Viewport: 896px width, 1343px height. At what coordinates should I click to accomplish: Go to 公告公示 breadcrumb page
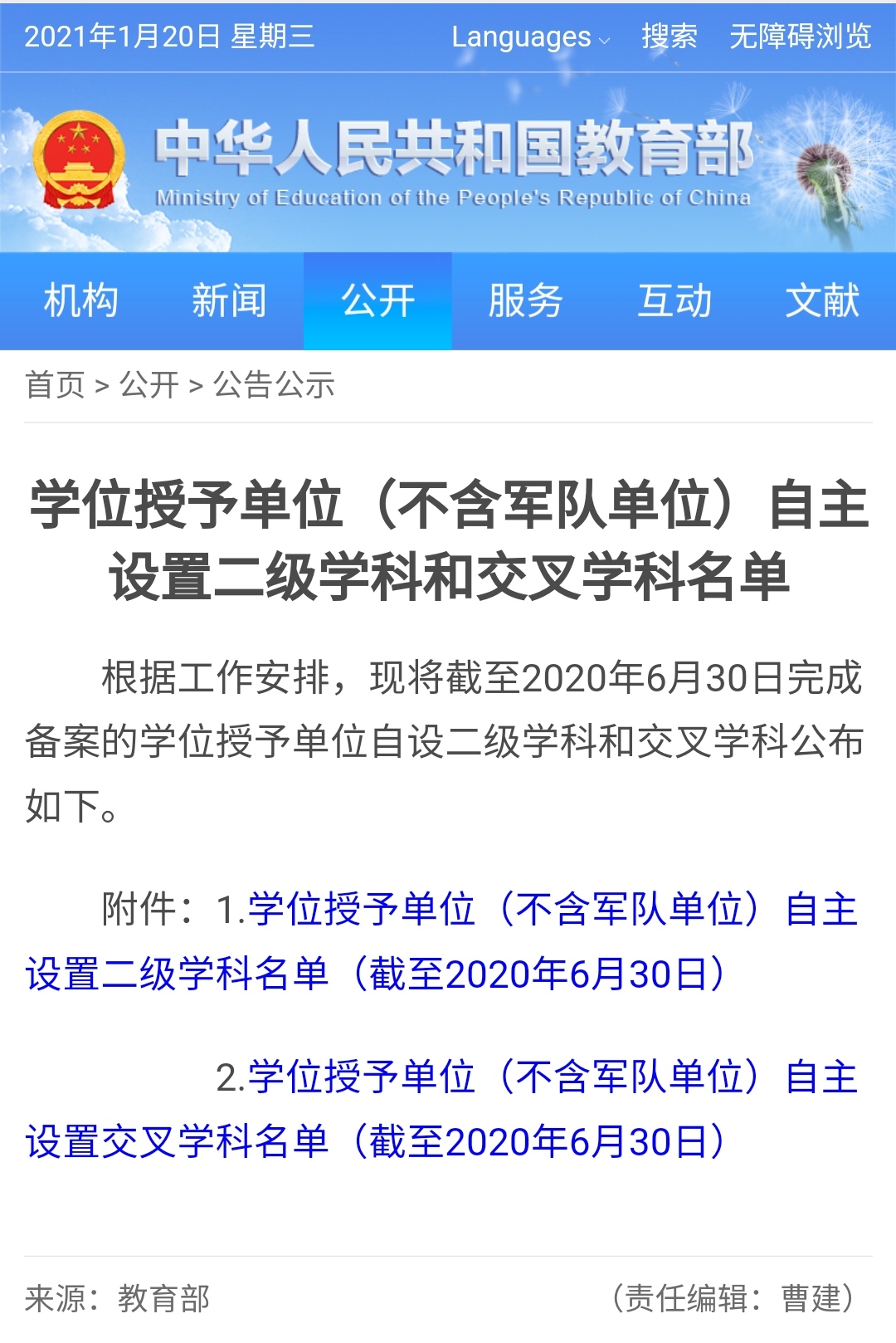click(274, 385)
